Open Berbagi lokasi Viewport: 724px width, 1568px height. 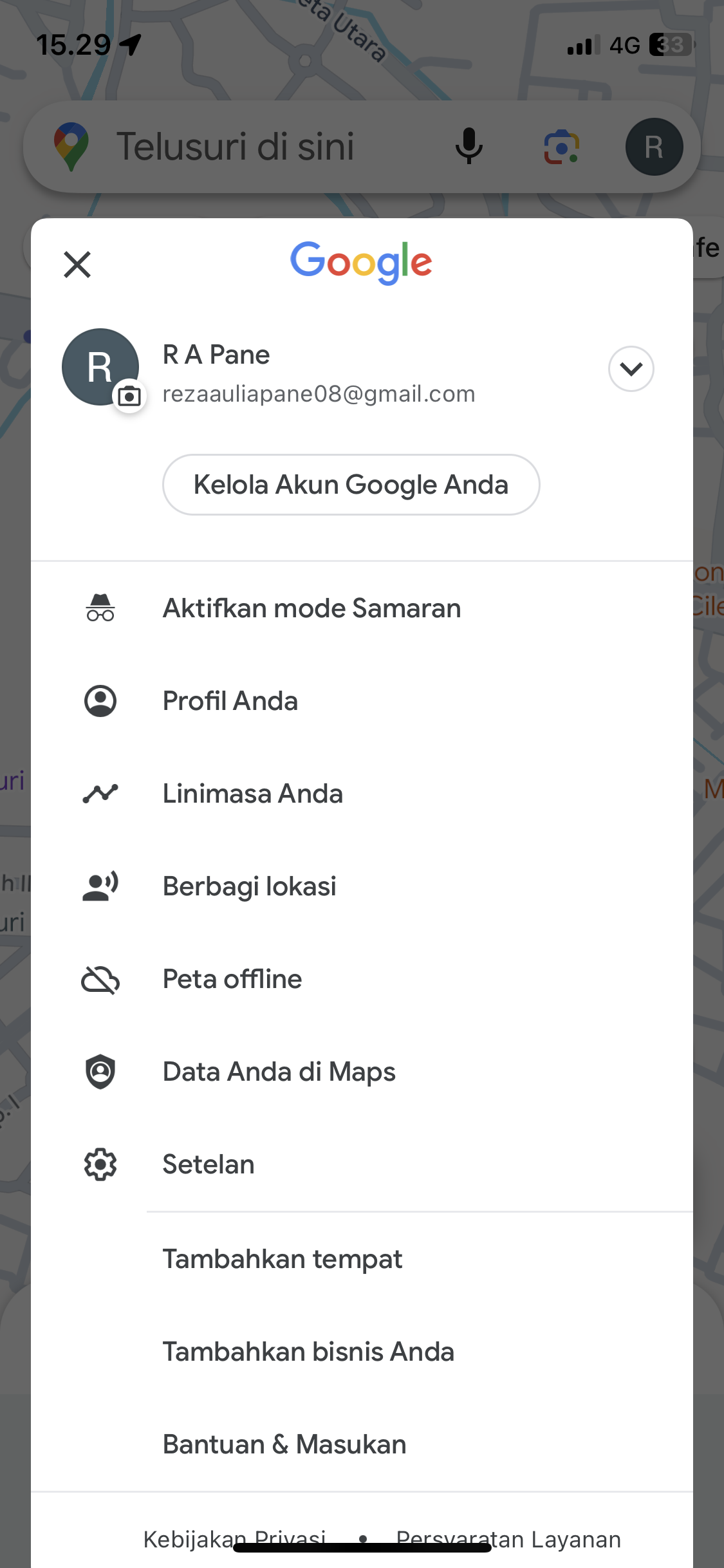tap(362, 886)
